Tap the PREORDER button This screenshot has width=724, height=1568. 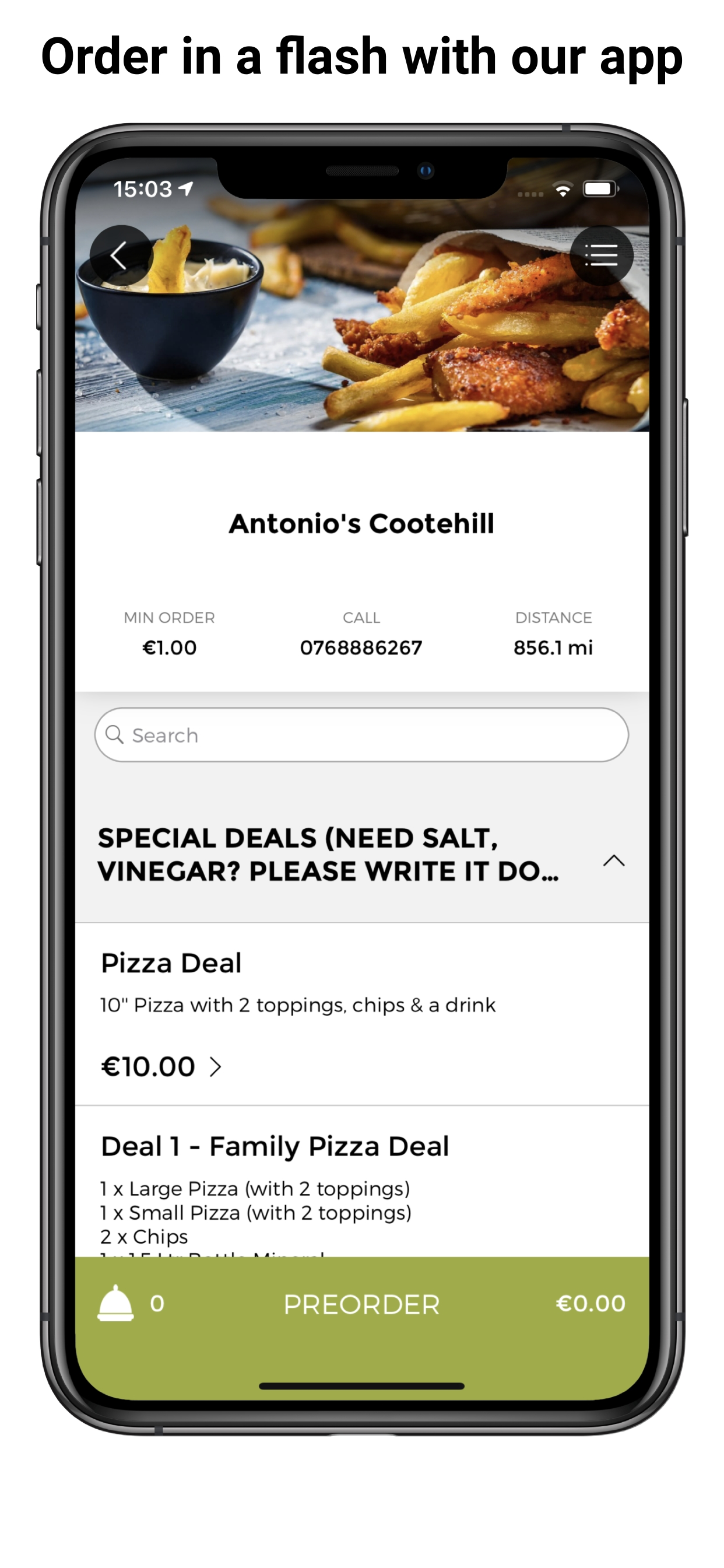pos(361,1304)
